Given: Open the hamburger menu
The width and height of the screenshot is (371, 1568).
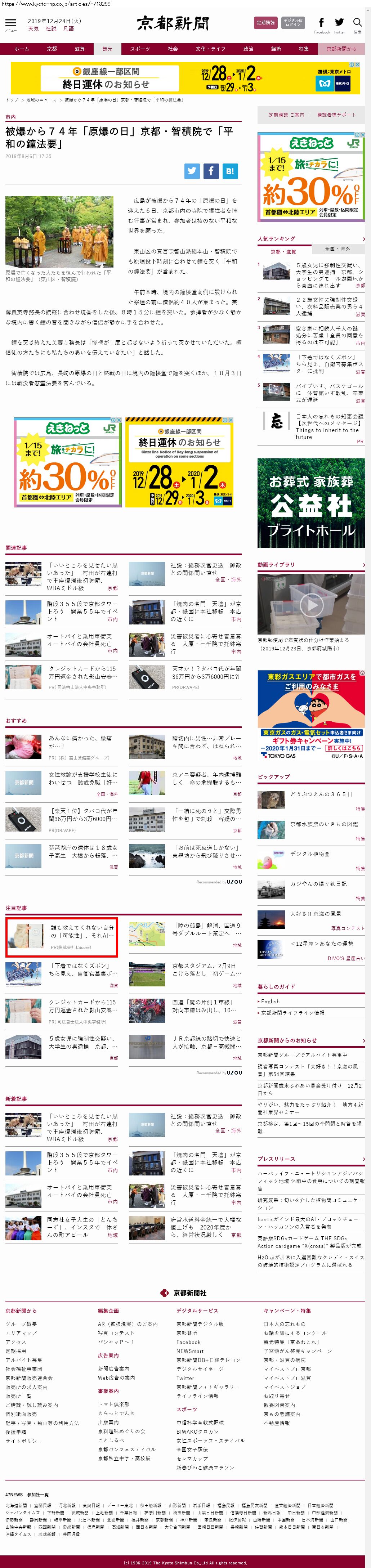Looking at the screenshot, I should (x=10, y=24).
